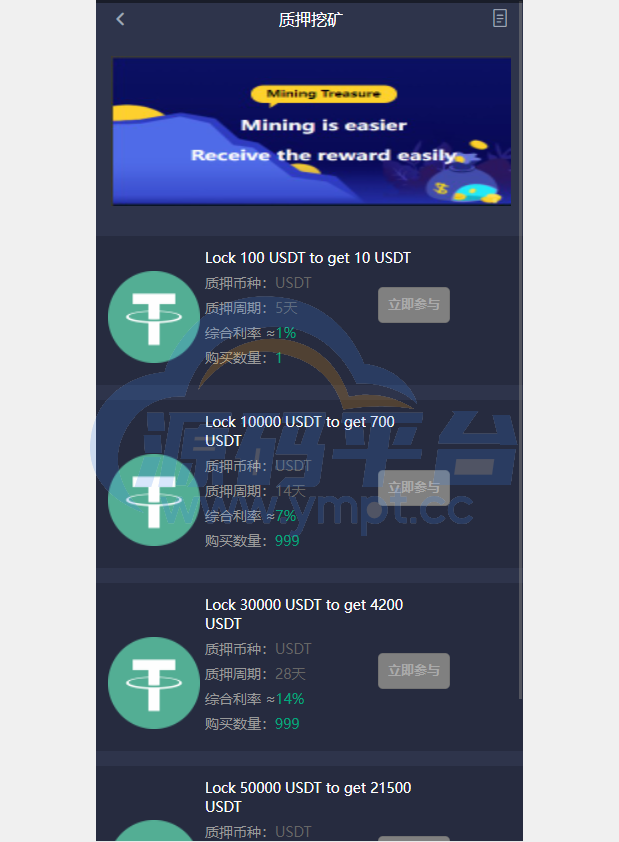
Task: Open the records document icon
Action: click(x=500, y=18)
